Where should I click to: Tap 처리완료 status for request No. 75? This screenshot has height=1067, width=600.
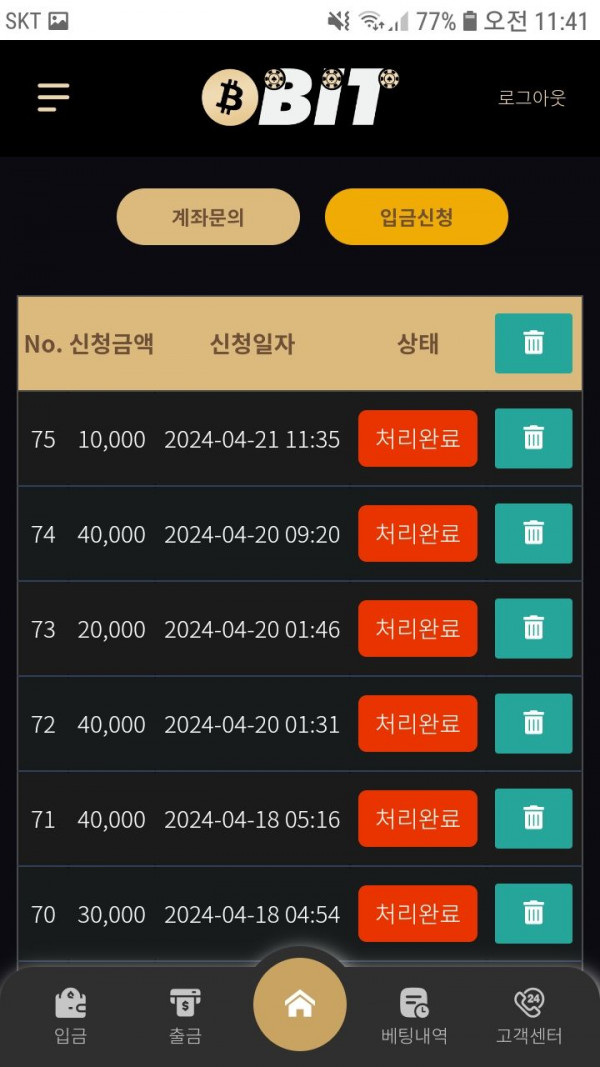(418, 438)
